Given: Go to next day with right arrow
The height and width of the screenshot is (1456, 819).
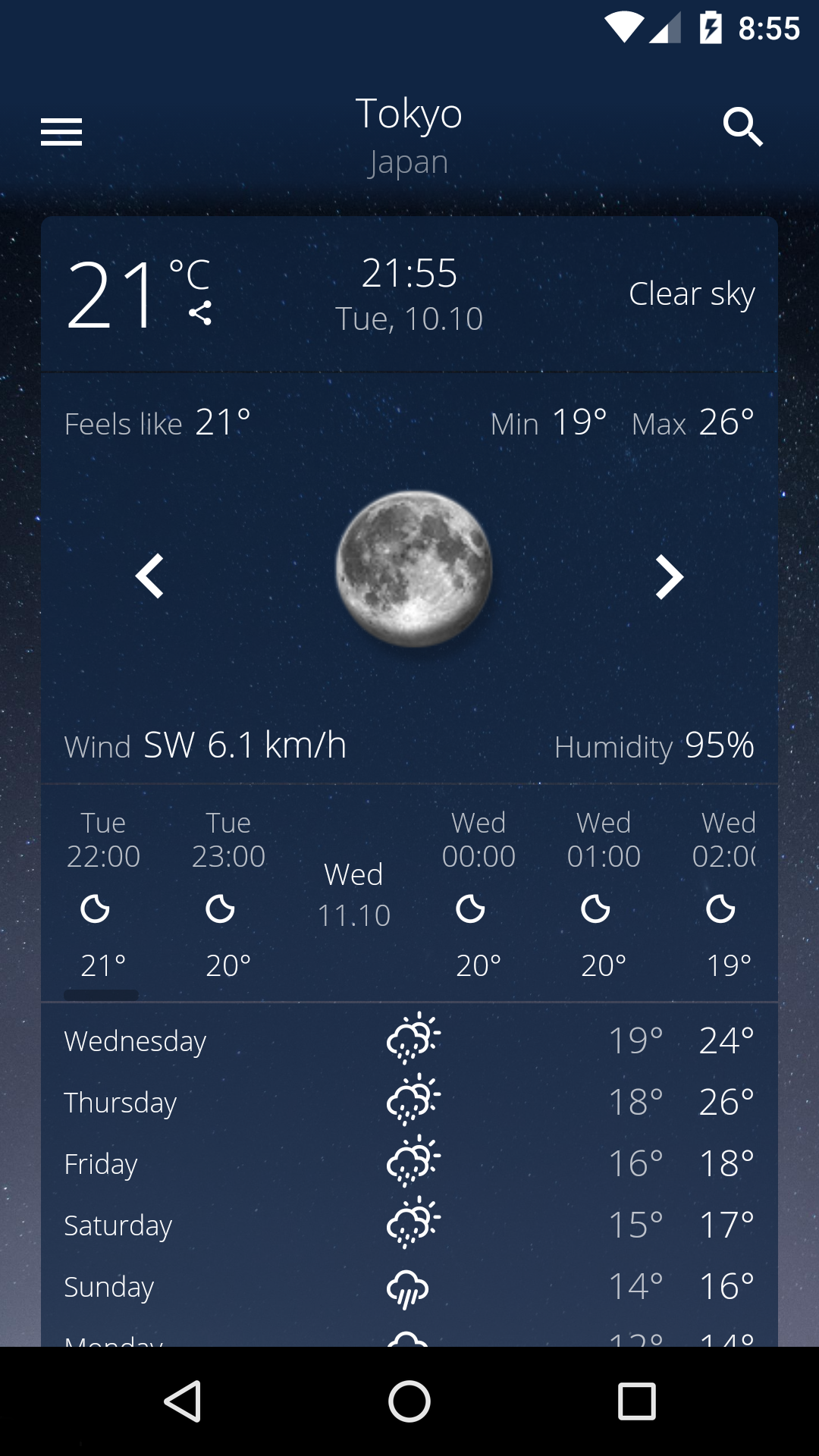Looking at the screenshot, I should point(668,576).
